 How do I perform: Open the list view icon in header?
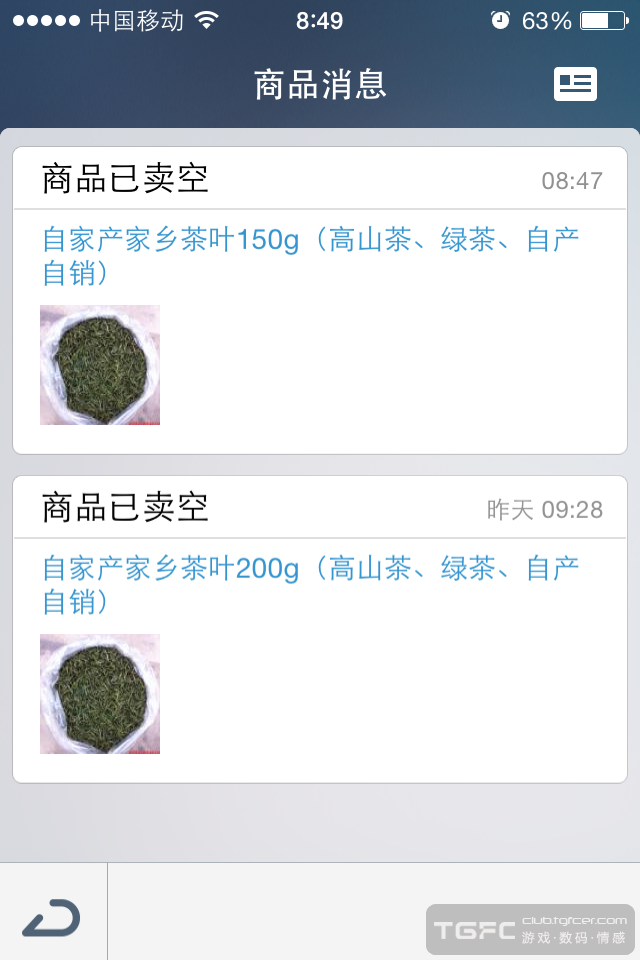click(575, 84)
